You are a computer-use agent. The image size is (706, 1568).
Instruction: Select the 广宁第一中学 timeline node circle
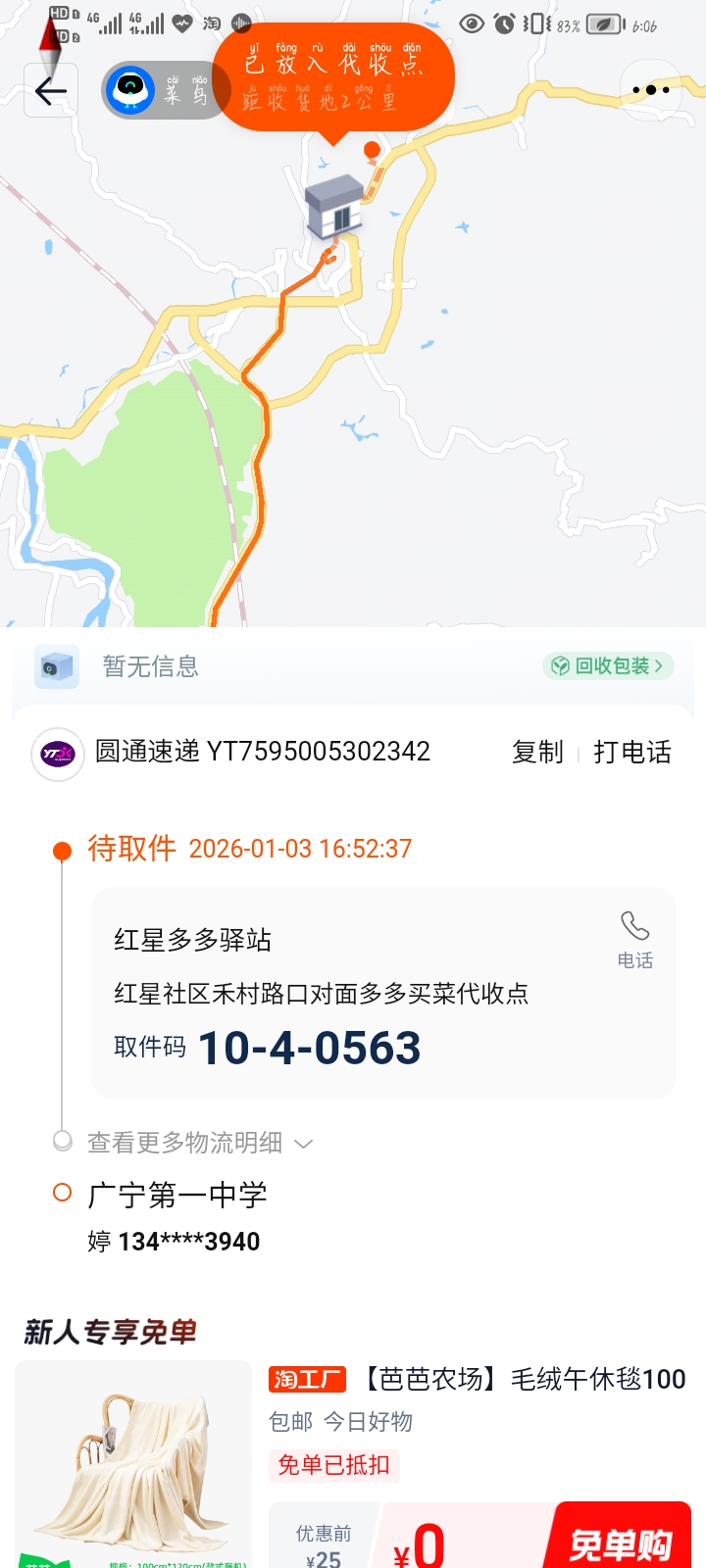click(63, 1193)
